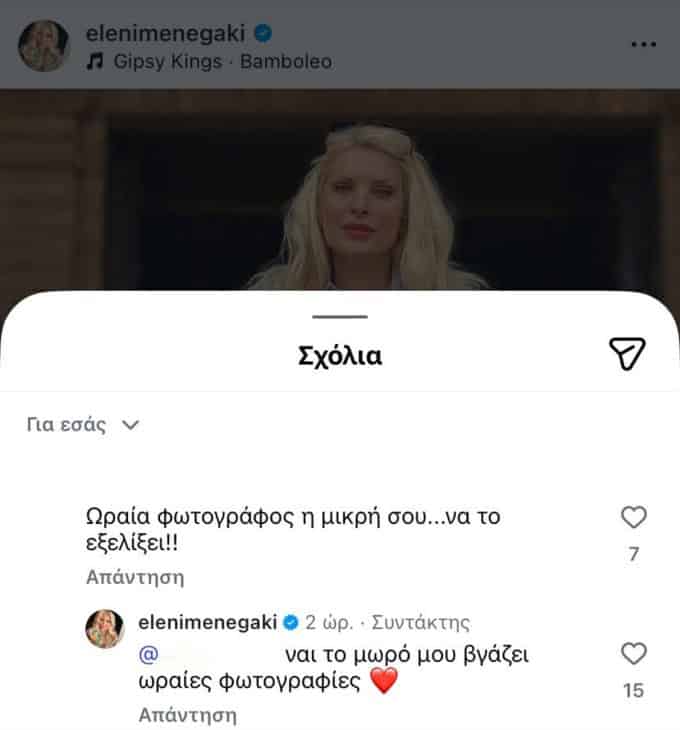The height and width of the screenshot is (730, 680).
Task: Share post via paper plane icon
Action: click(x=627, y=354)
